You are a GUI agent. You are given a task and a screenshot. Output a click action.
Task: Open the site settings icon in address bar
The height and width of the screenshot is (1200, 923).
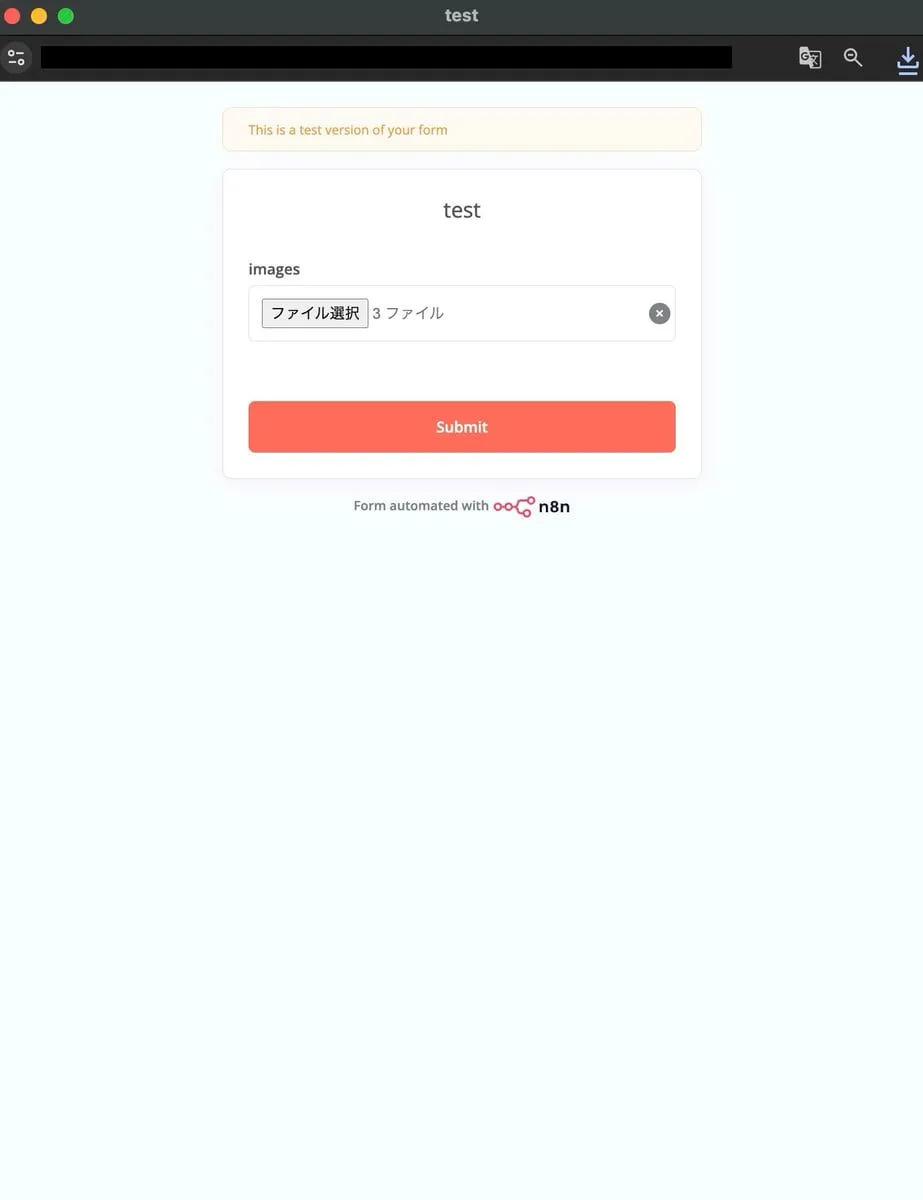pos(16,57)
